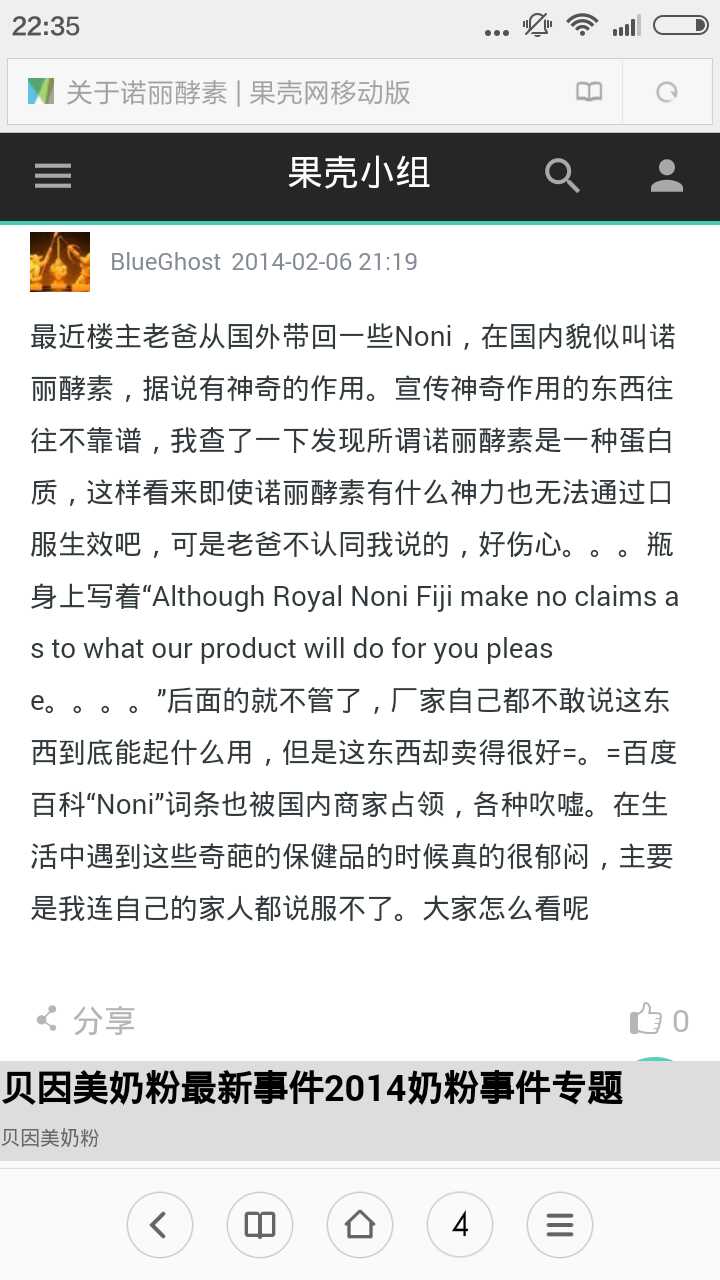720x1280 pixels.
Task: Like this post with thumbs up
Action: point(647,1020)
